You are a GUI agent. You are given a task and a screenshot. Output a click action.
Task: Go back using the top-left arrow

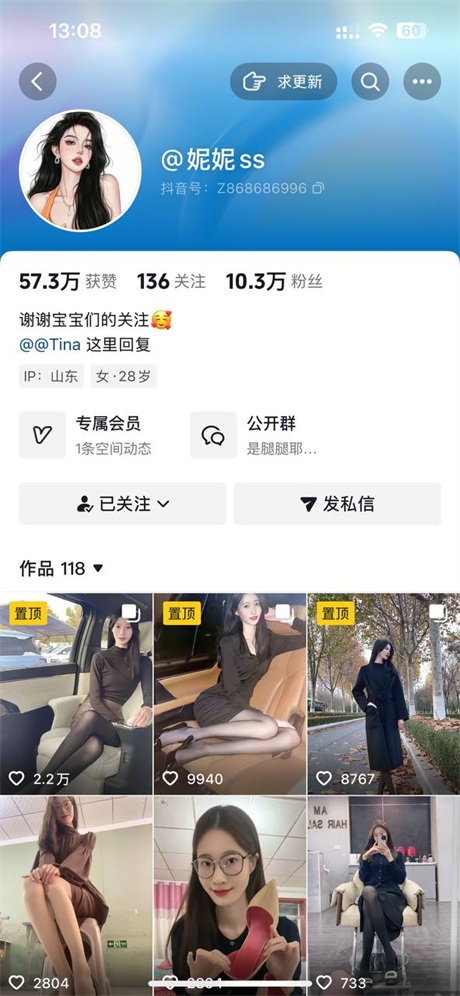click(x=37, y=81)
